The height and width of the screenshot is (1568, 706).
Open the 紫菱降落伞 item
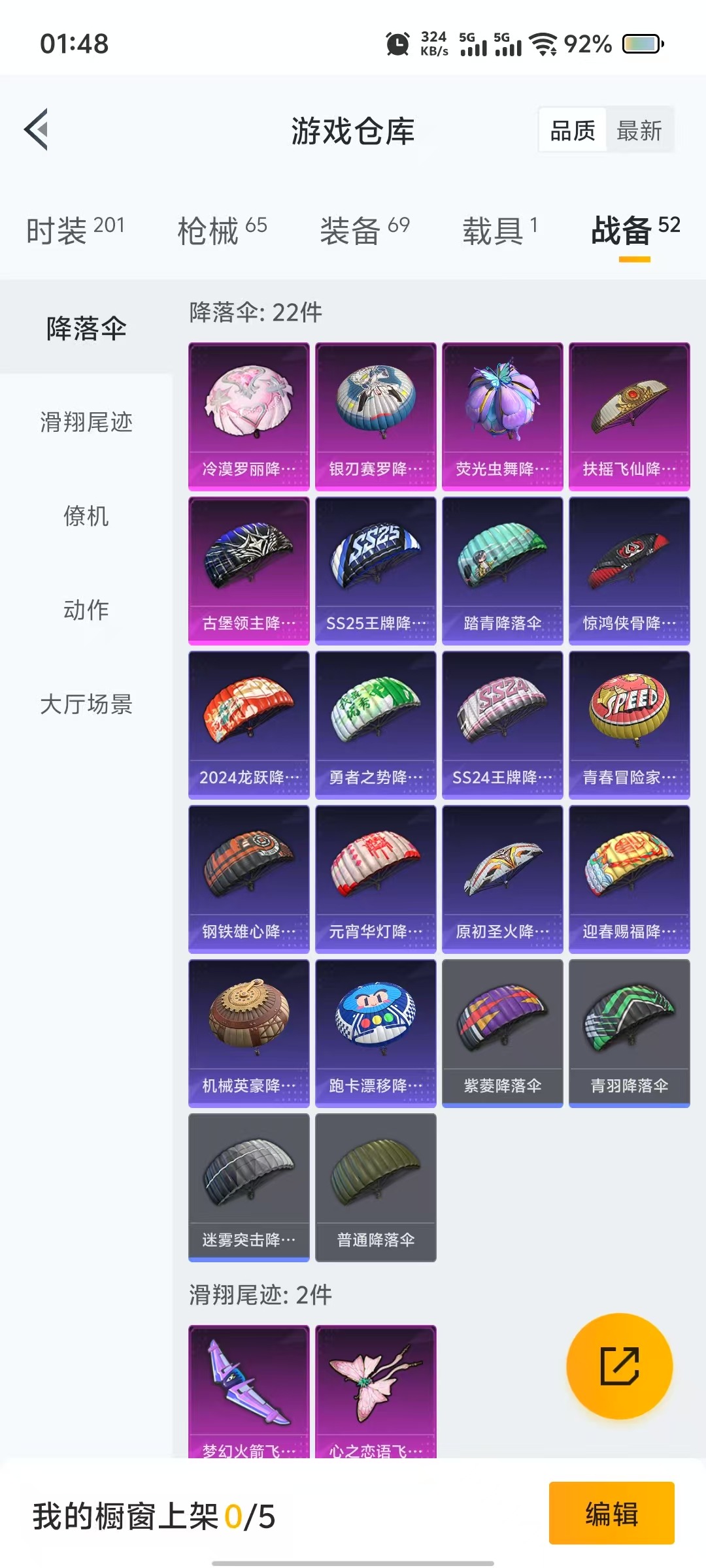[x=502, y=1033]
